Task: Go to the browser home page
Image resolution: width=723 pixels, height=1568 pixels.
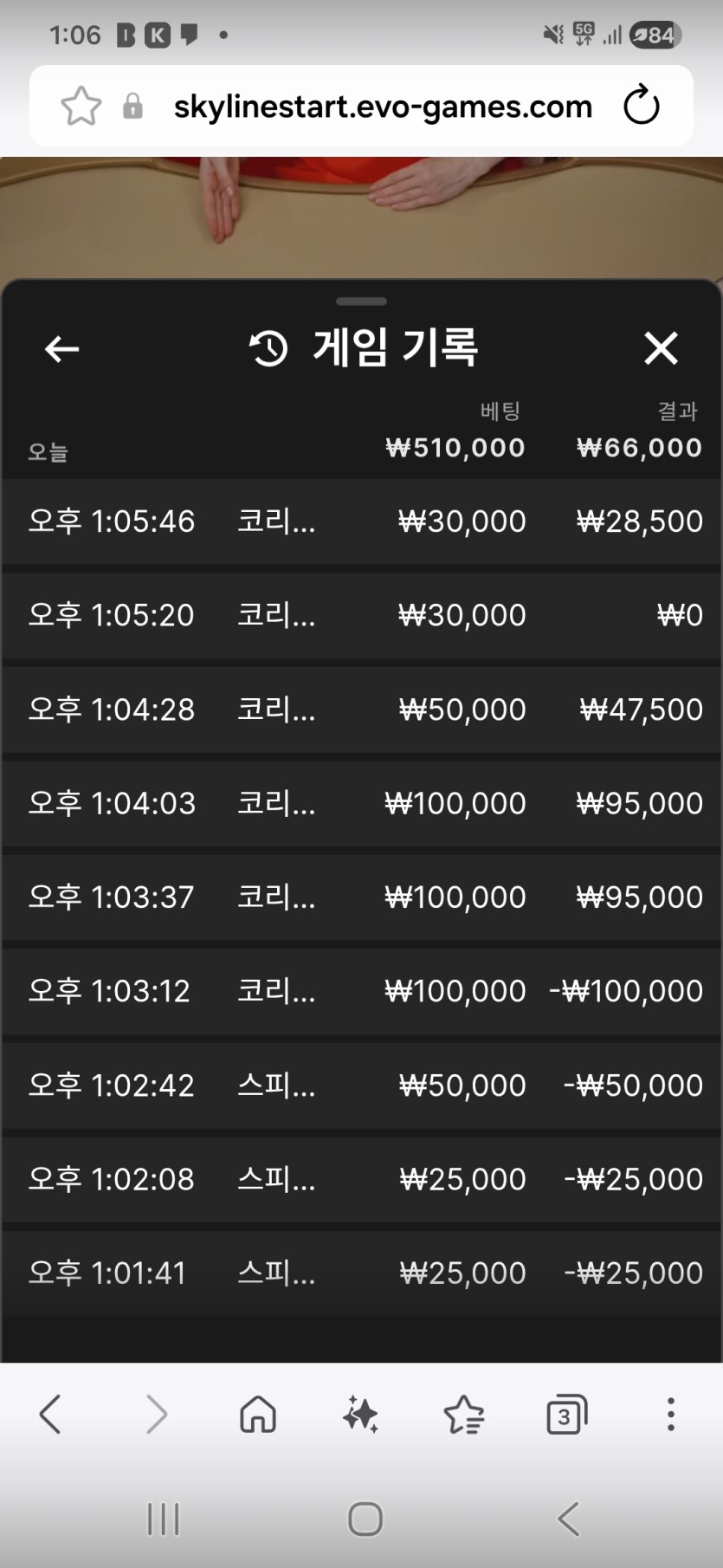Action: [x=257, y=1415]
